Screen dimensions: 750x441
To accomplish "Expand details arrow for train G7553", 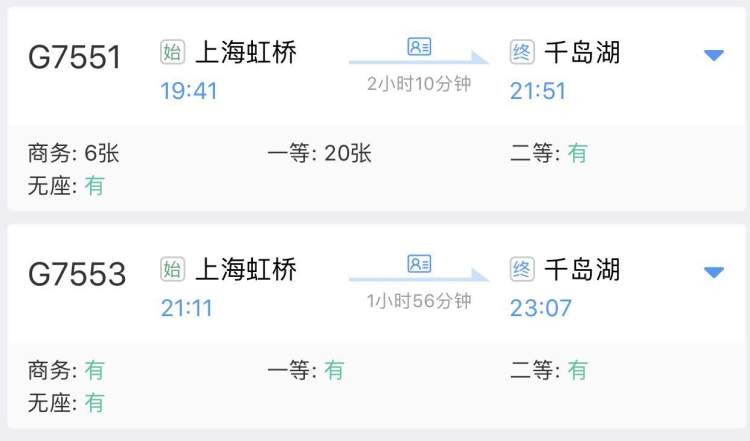I will 713,272.
